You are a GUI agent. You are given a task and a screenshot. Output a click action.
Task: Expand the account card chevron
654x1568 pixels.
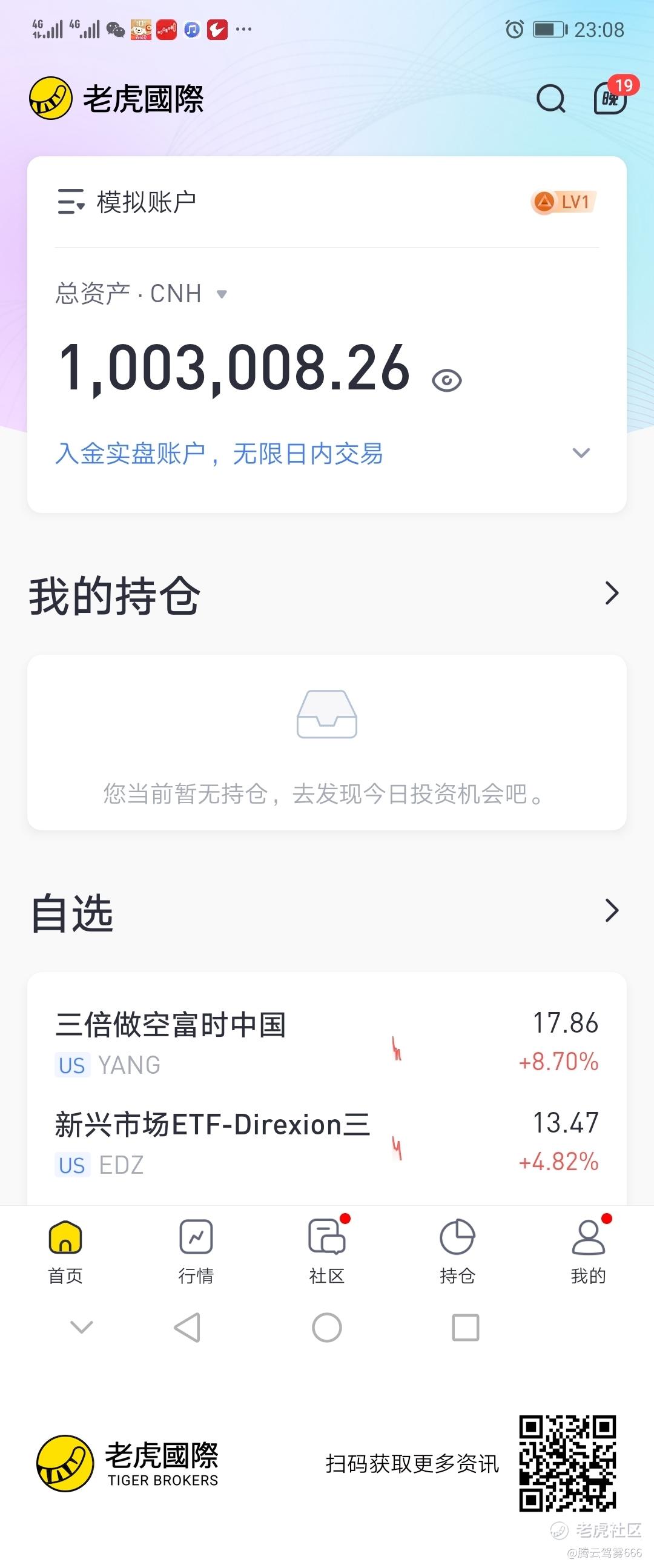coord(581,453)
